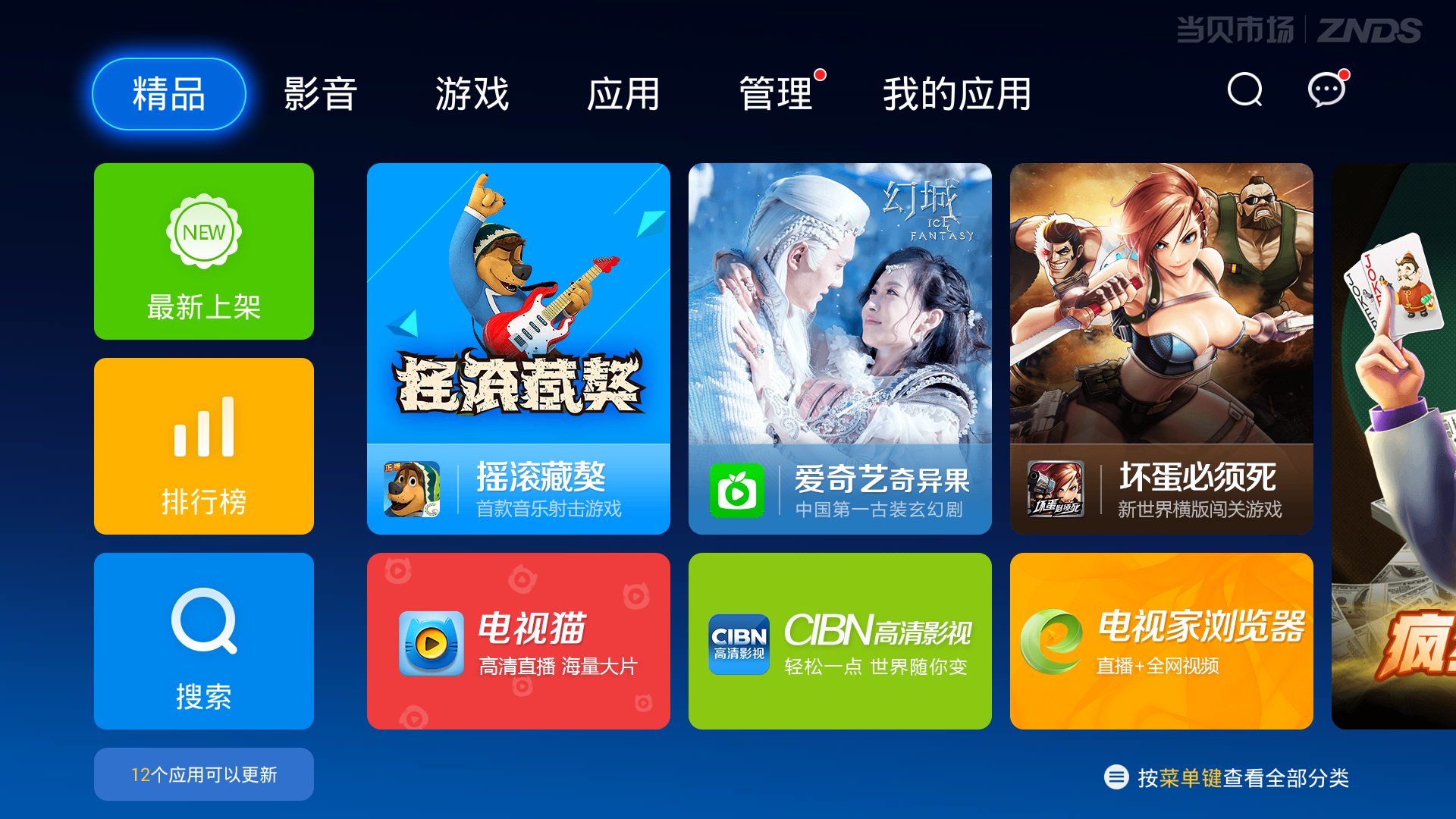Open the 管理 tab
This screenshot has height=819, width=1456.
pos(775,94)
